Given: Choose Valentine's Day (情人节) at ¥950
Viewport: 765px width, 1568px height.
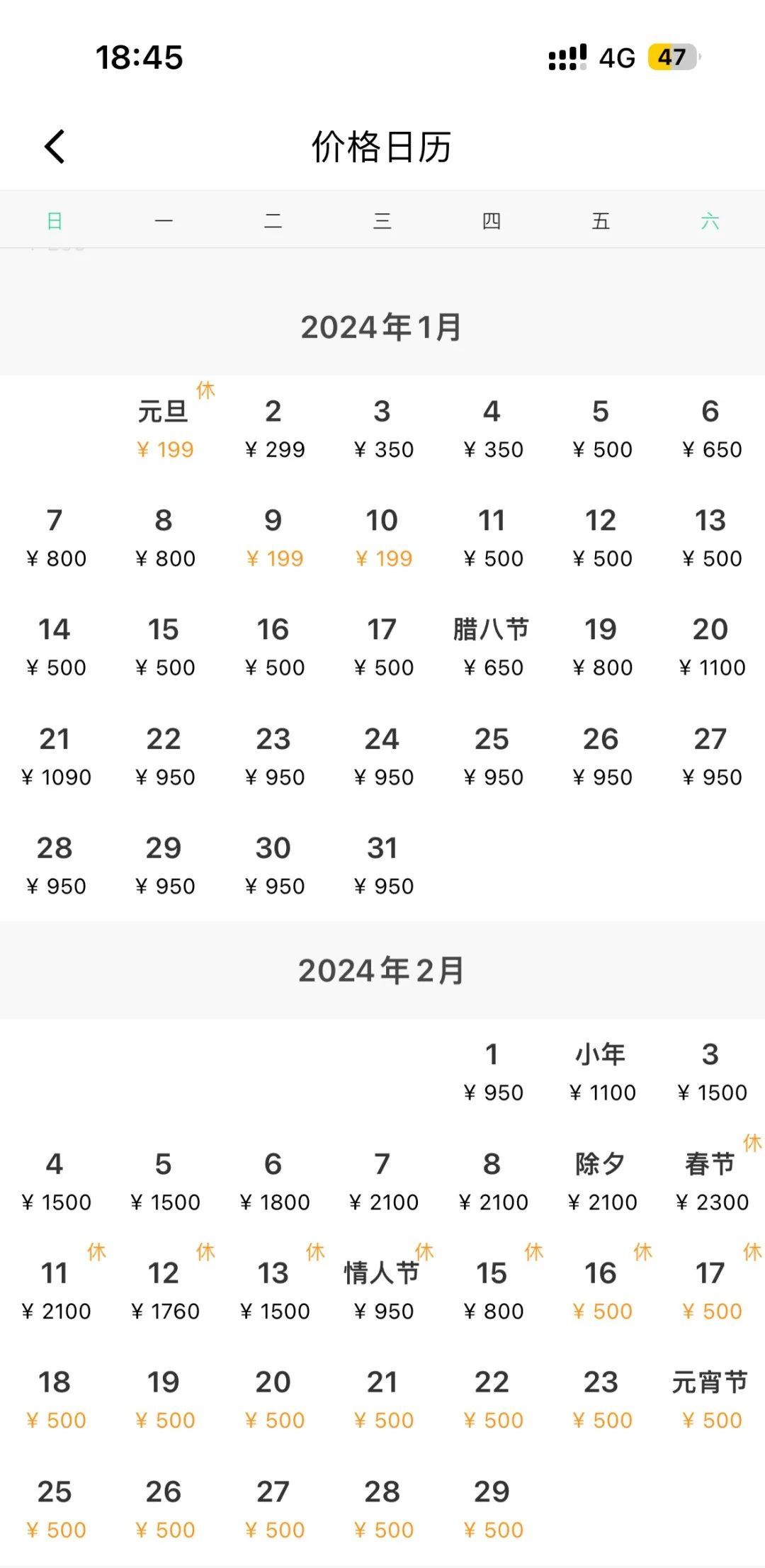Looking at the screenshot, I should [x=382, y=1290].
